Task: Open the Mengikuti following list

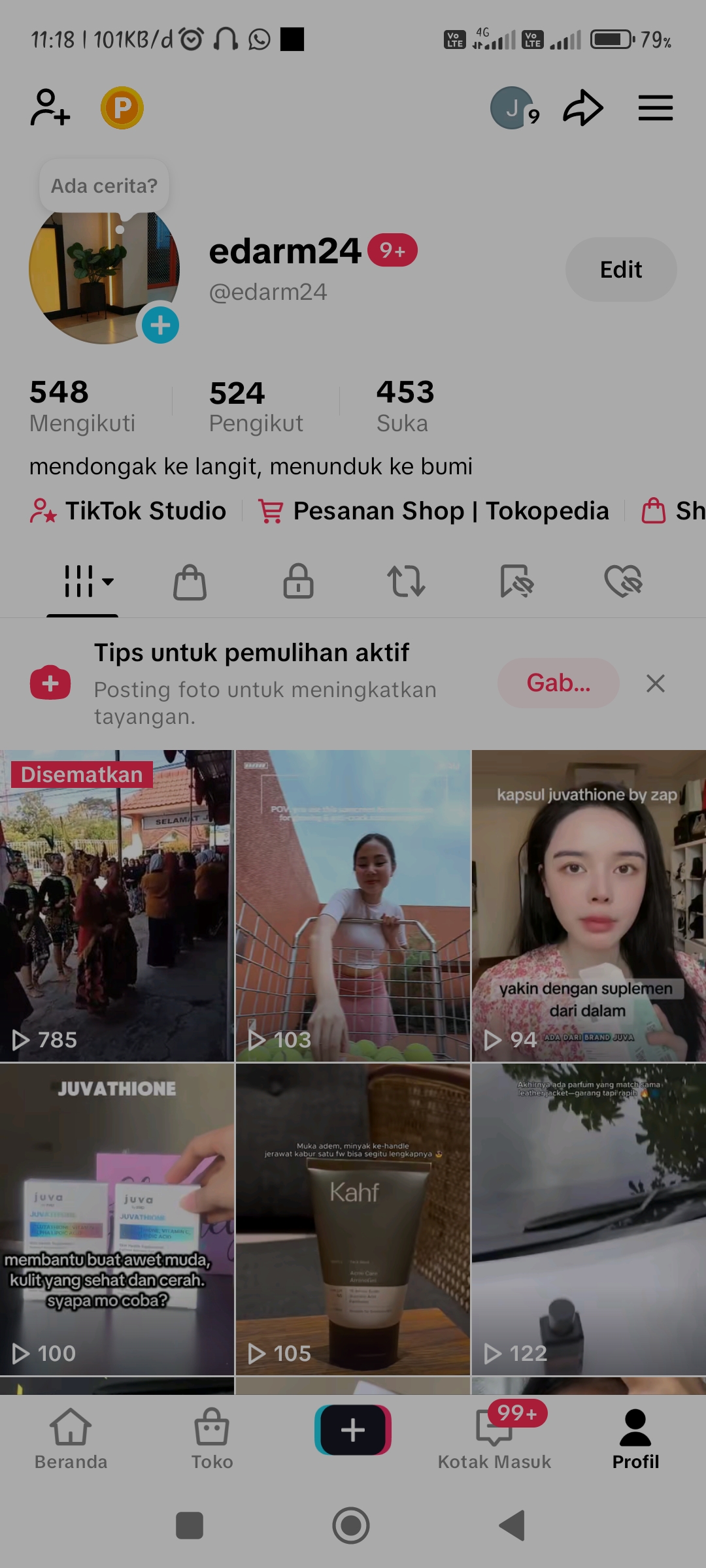Action: tap(82, 406)
